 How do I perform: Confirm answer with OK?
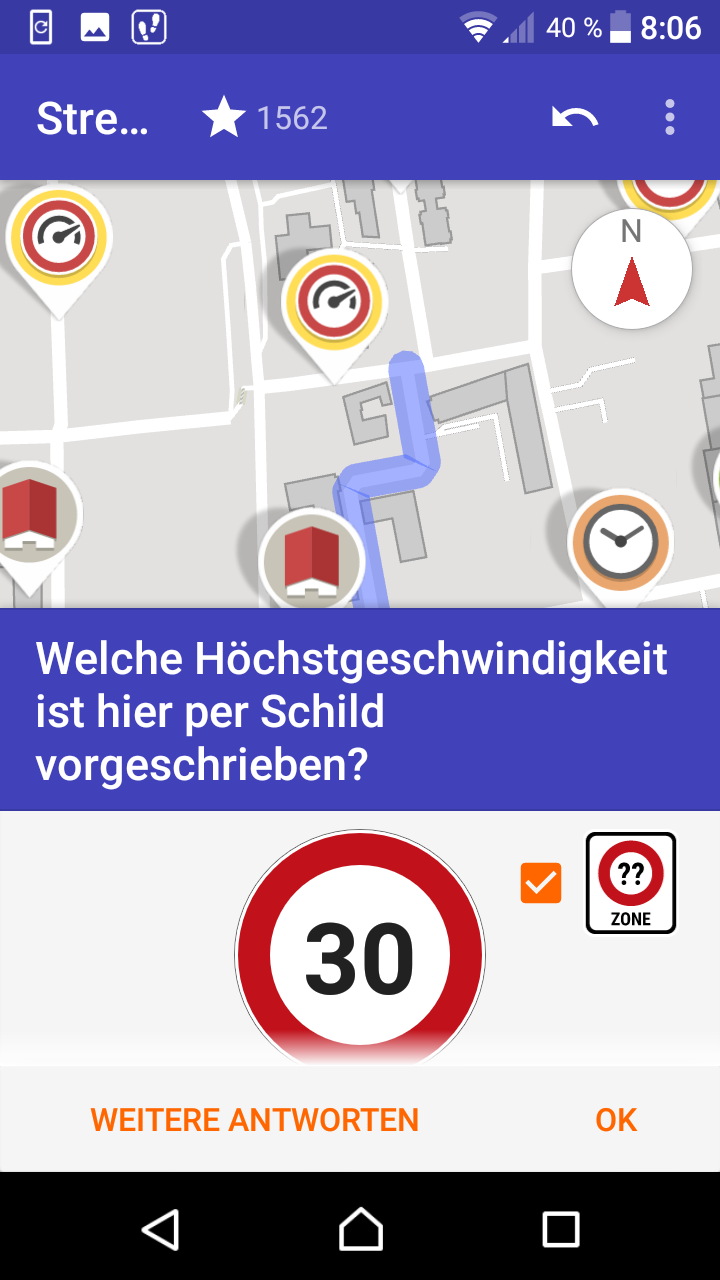pos(616,1120)
